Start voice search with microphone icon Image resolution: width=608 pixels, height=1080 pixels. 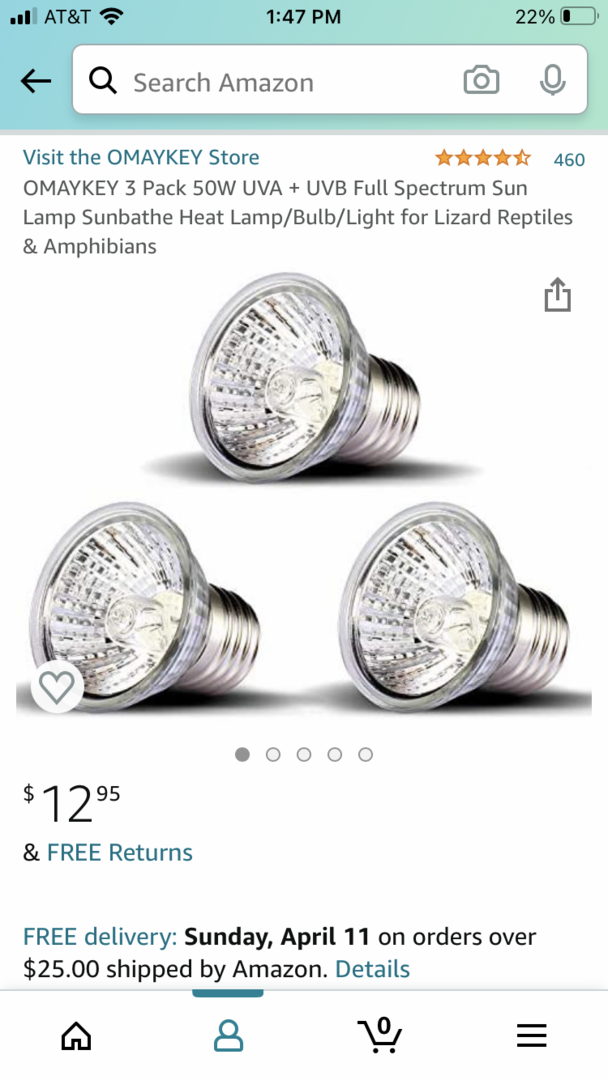click(552, 81)
